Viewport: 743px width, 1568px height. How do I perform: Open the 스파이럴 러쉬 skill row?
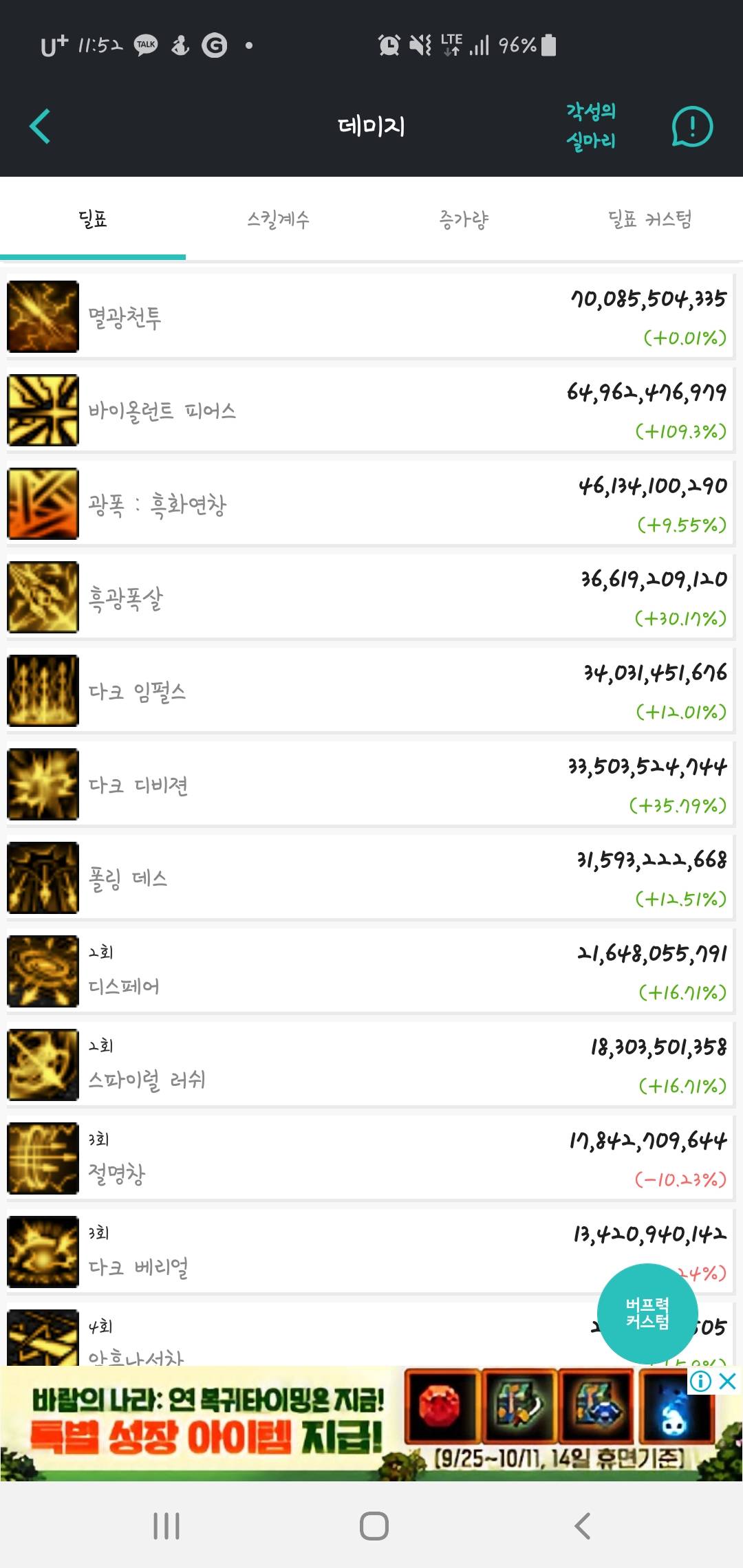(x=371, y=1065)
